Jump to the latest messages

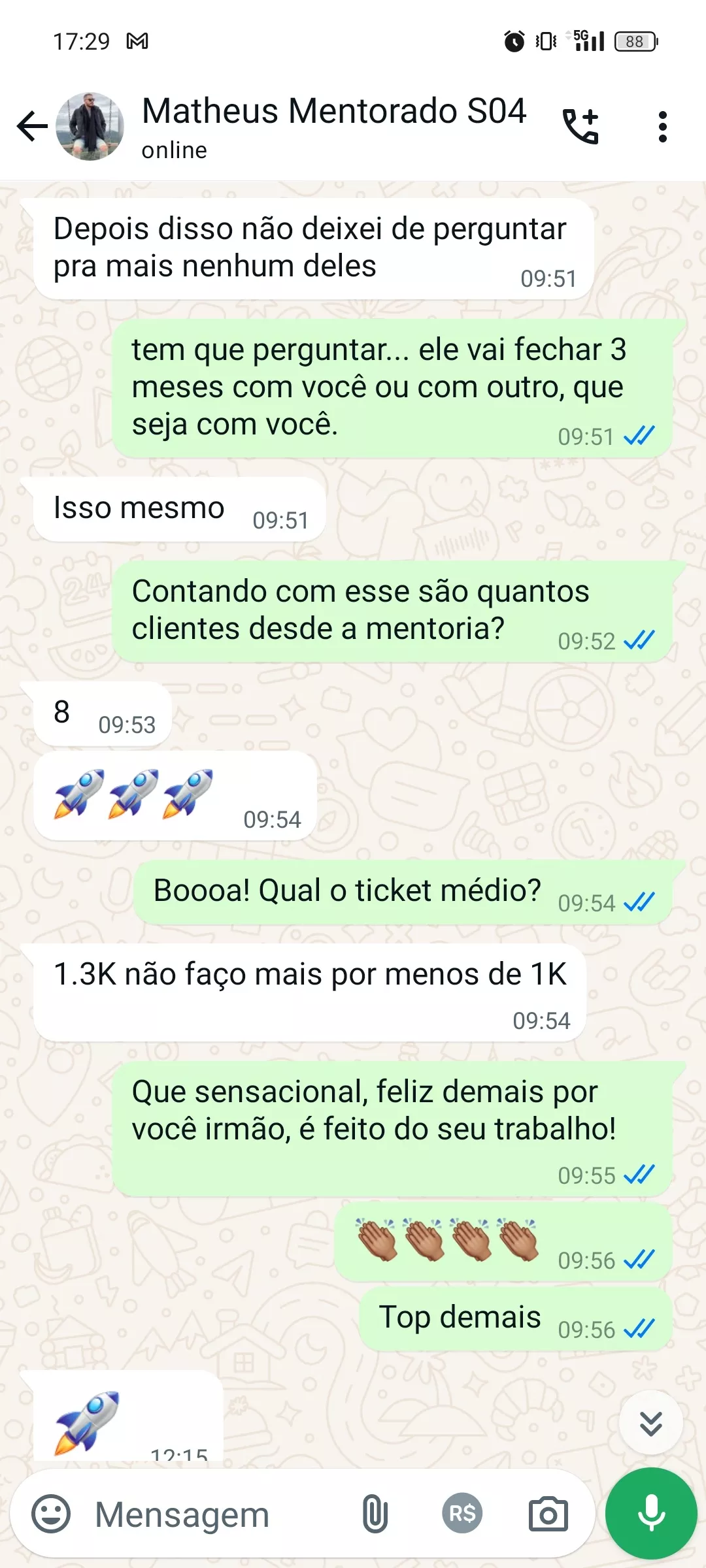coord(651,1423)
